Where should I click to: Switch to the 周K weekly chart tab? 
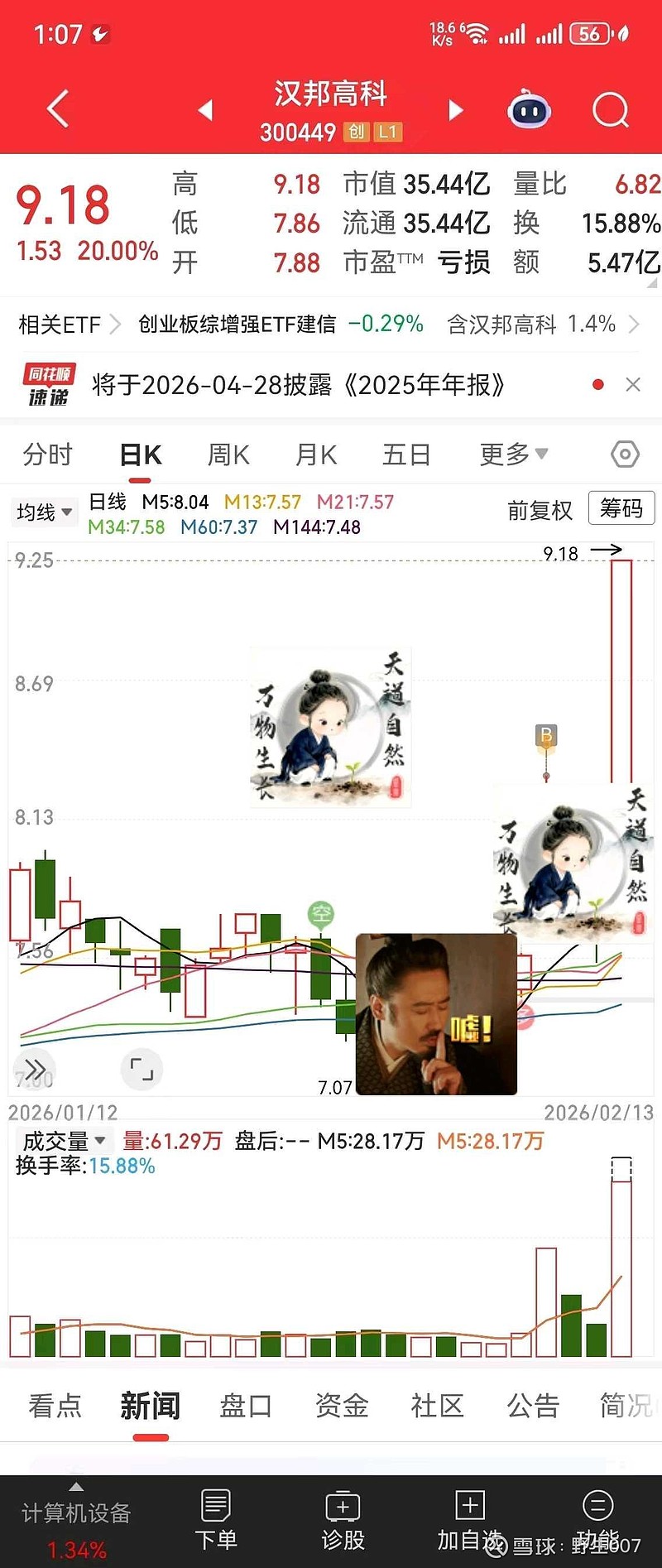coord(228,454)
